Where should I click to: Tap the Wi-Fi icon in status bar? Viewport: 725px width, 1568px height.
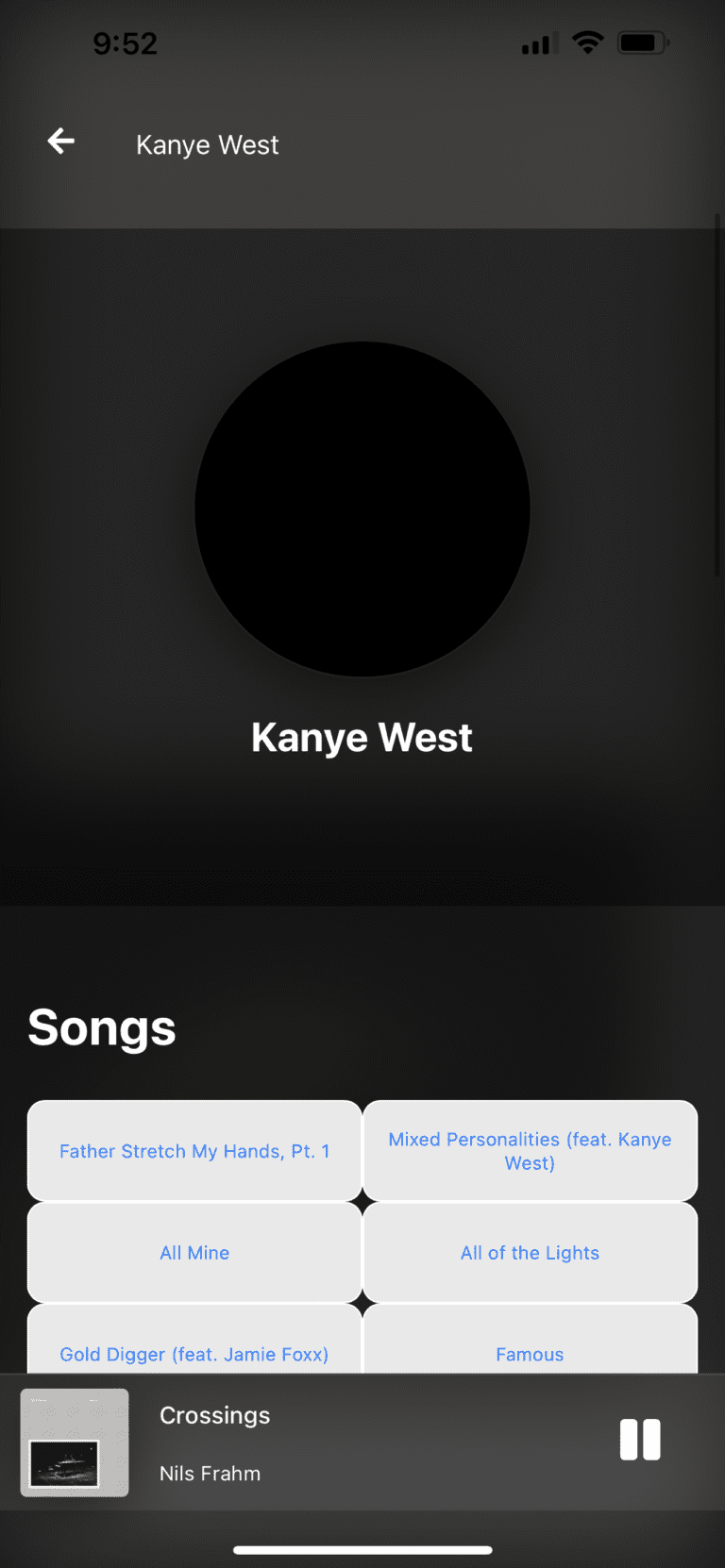coord(586,42)
